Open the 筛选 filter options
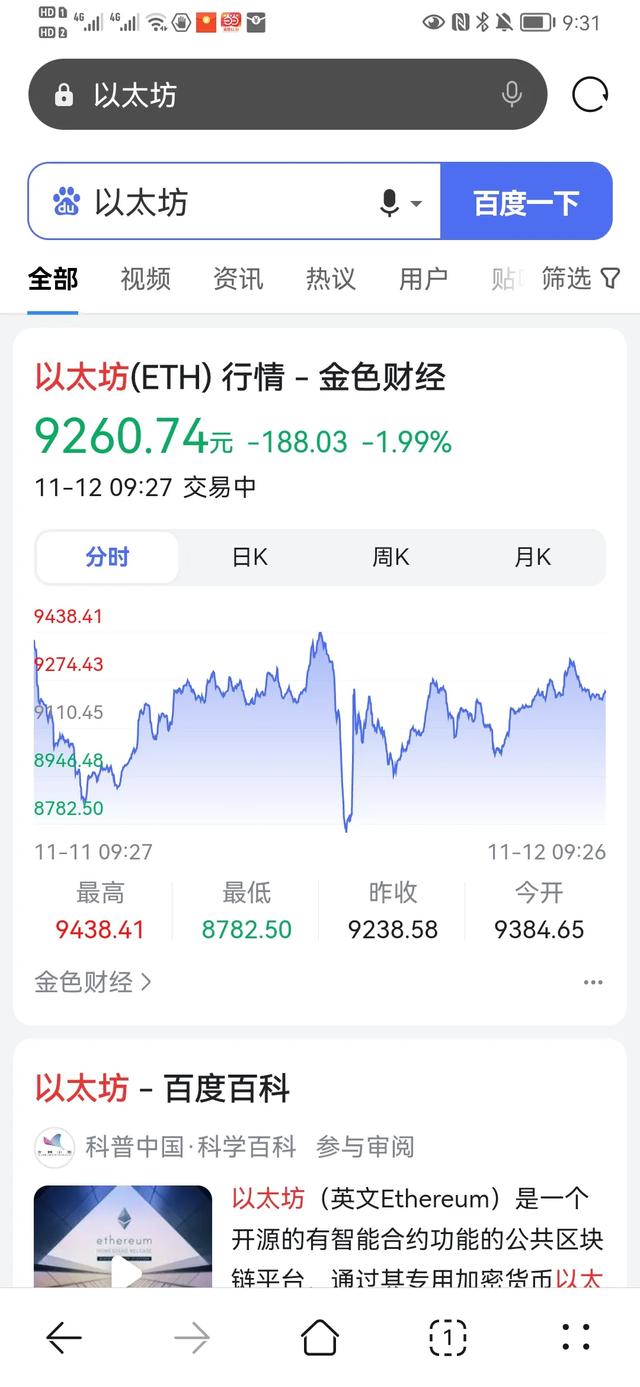 click(580, 279)
